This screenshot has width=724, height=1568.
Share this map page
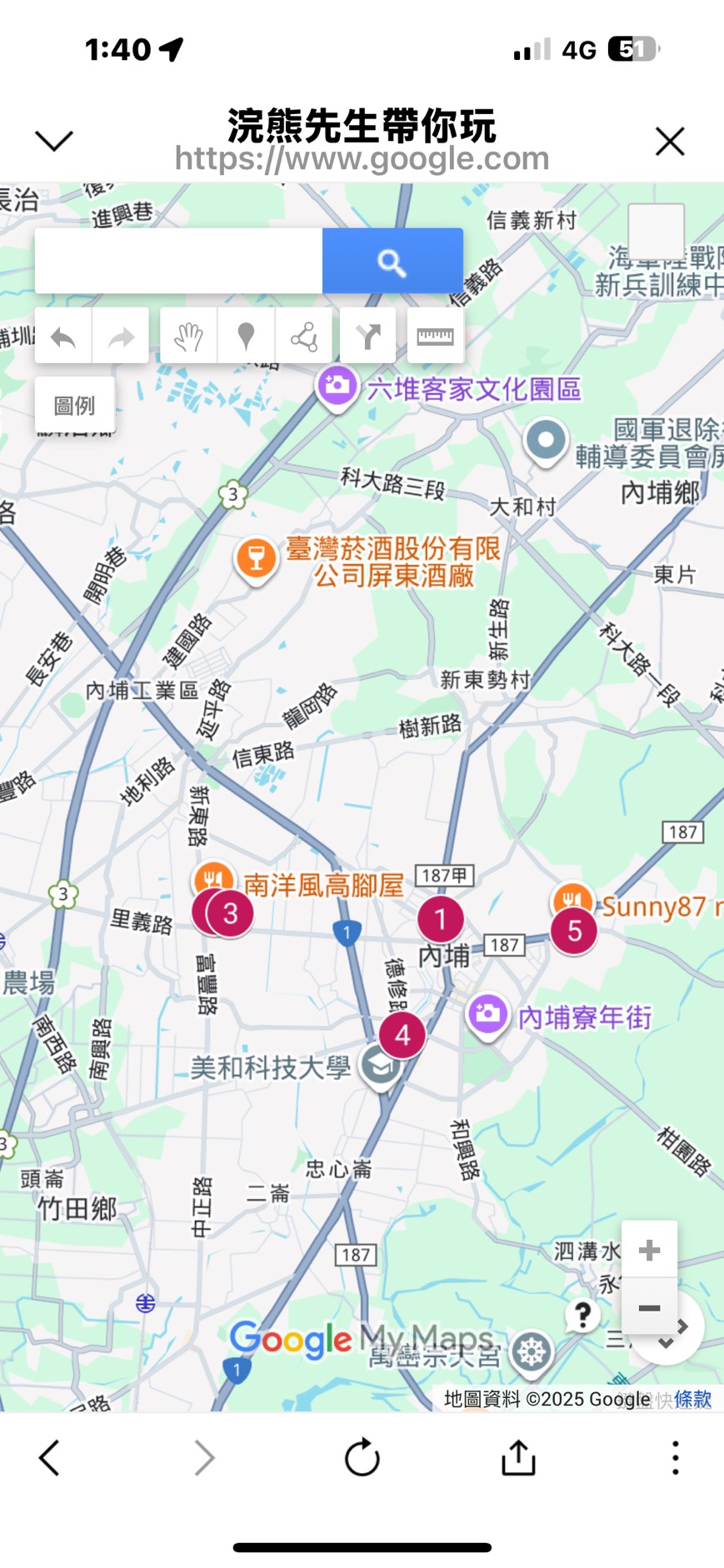click(518, 1458)
